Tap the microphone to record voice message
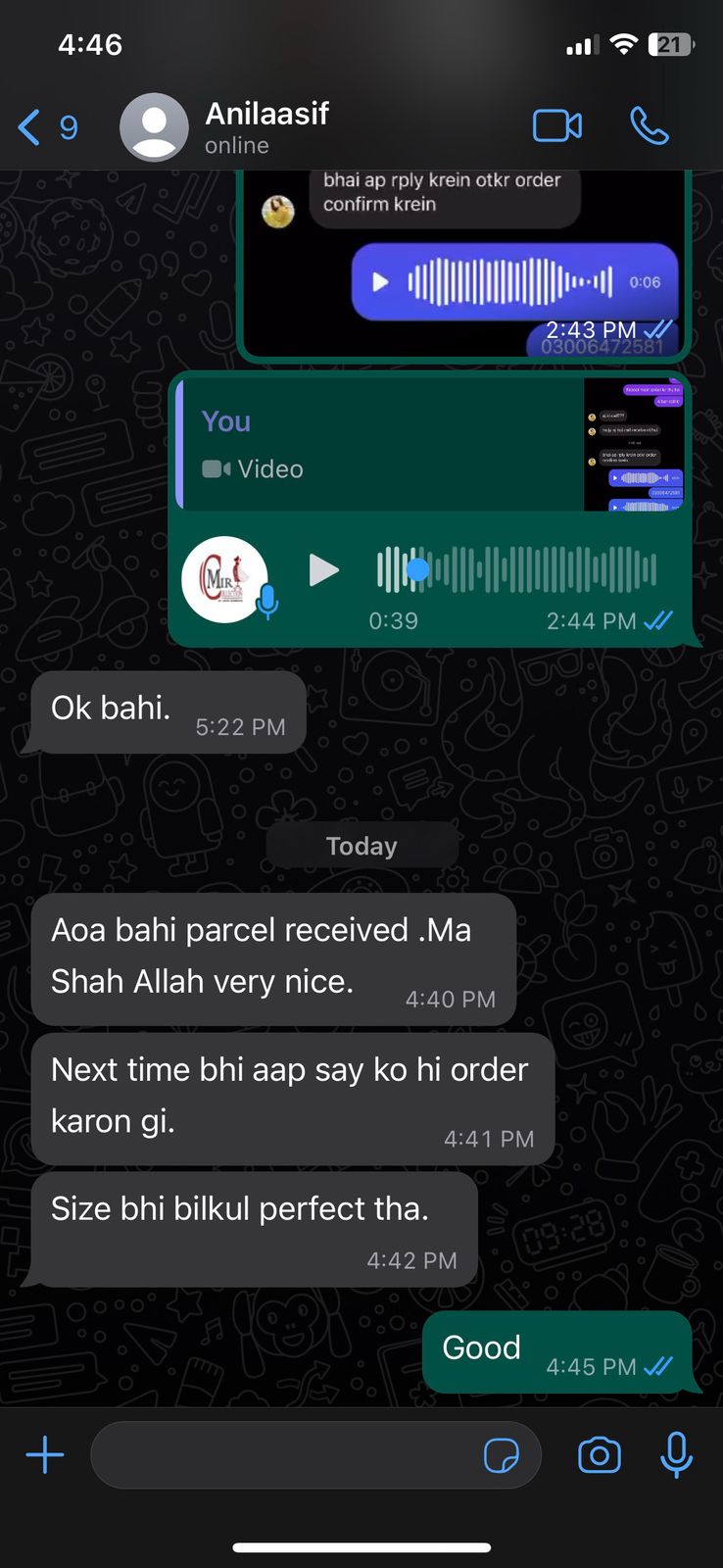Screen dimensions: 723x1568 point(676,1455)
